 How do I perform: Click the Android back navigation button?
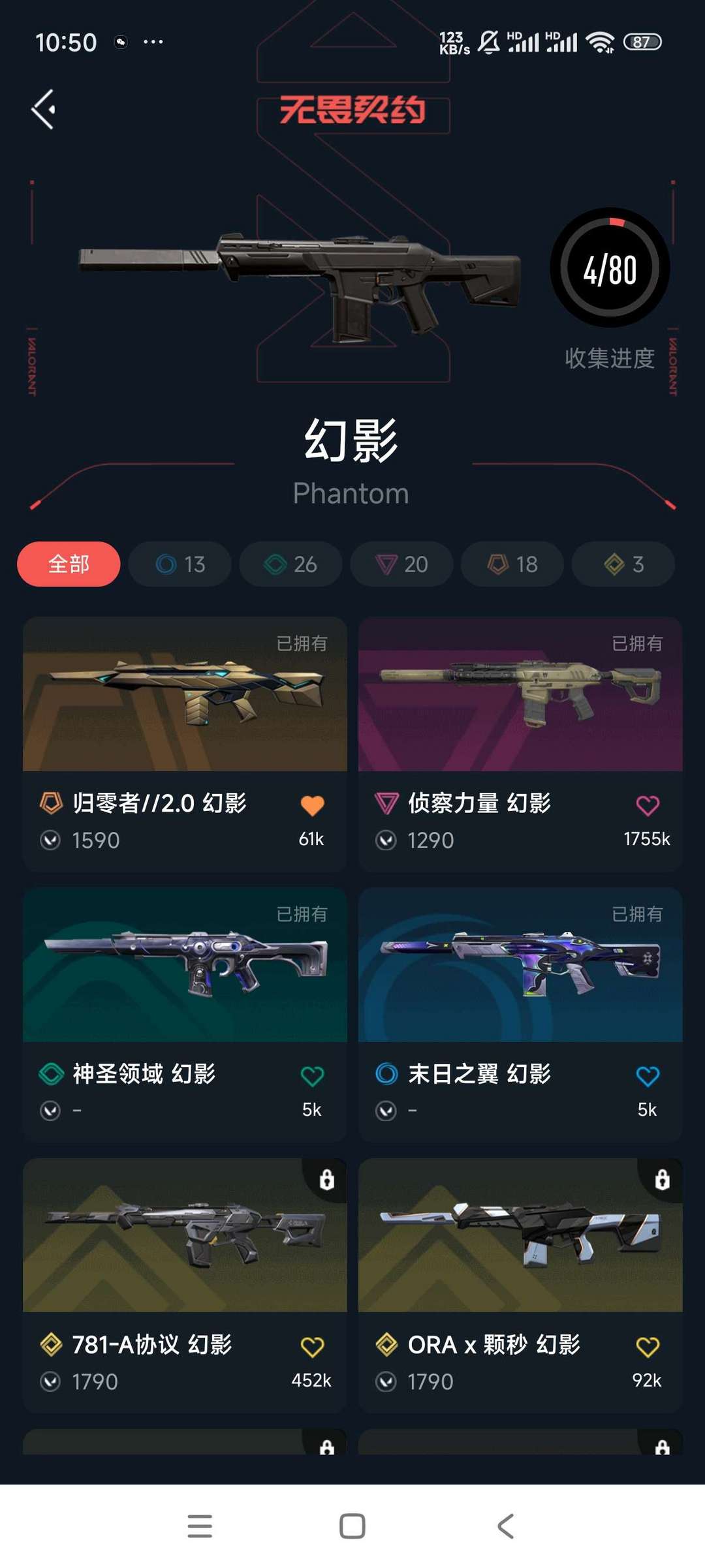point(505,1526)
